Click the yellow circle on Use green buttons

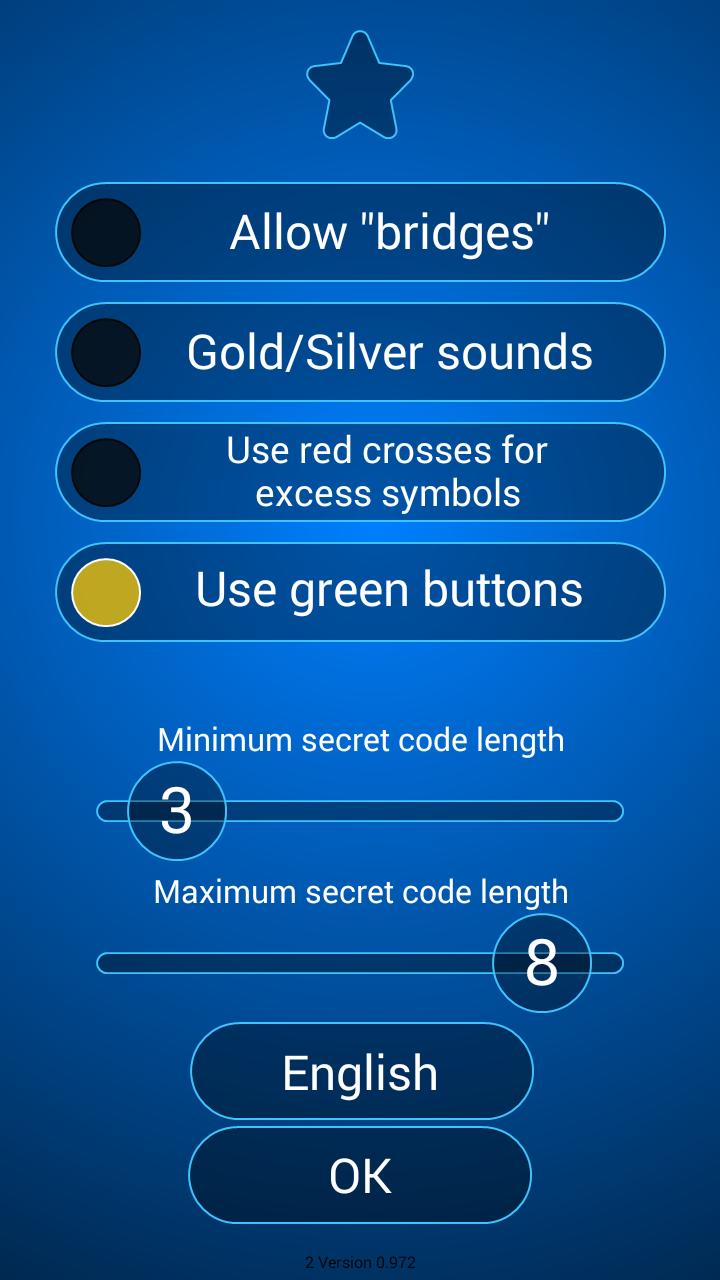coord(105,591)
